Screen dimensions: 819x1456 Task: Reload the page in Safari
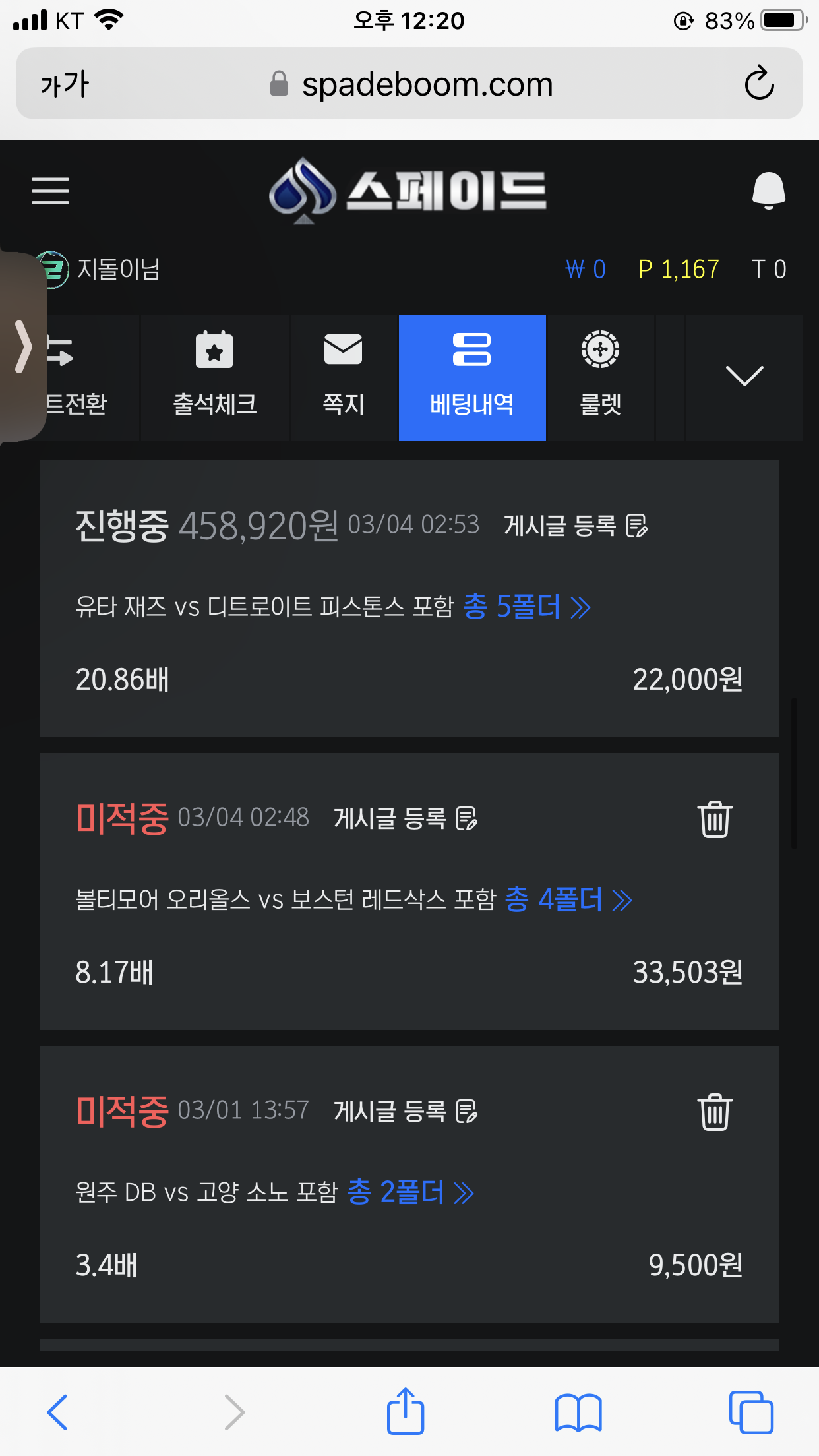[759, 84]
